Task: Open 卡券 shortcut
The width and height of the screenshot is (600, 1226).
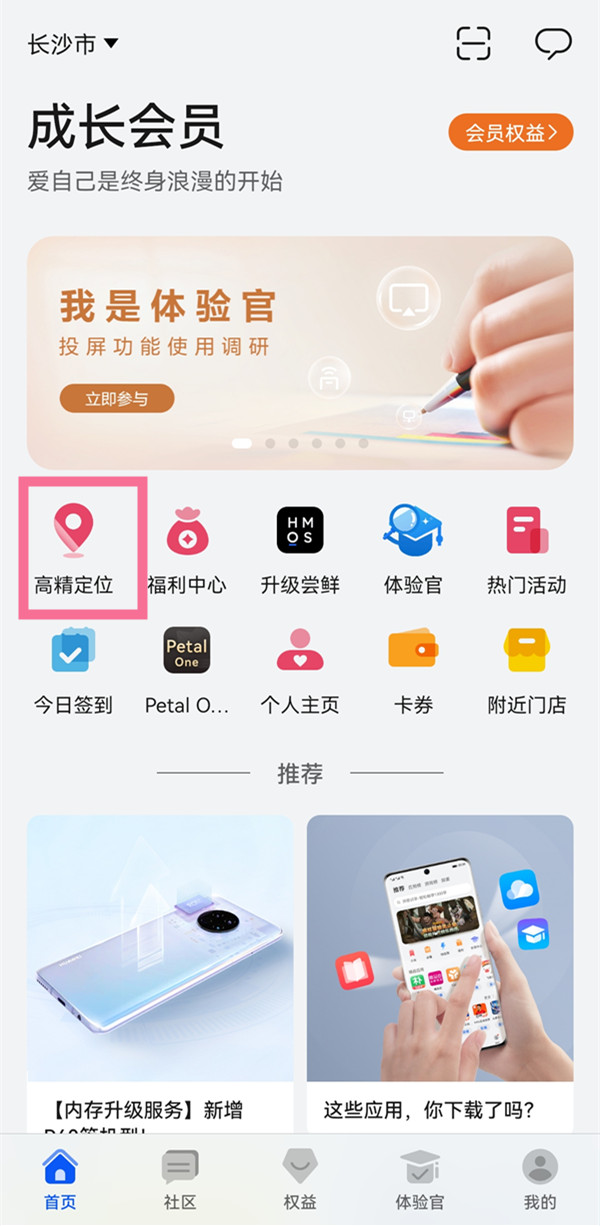Action: coord(413,667)
